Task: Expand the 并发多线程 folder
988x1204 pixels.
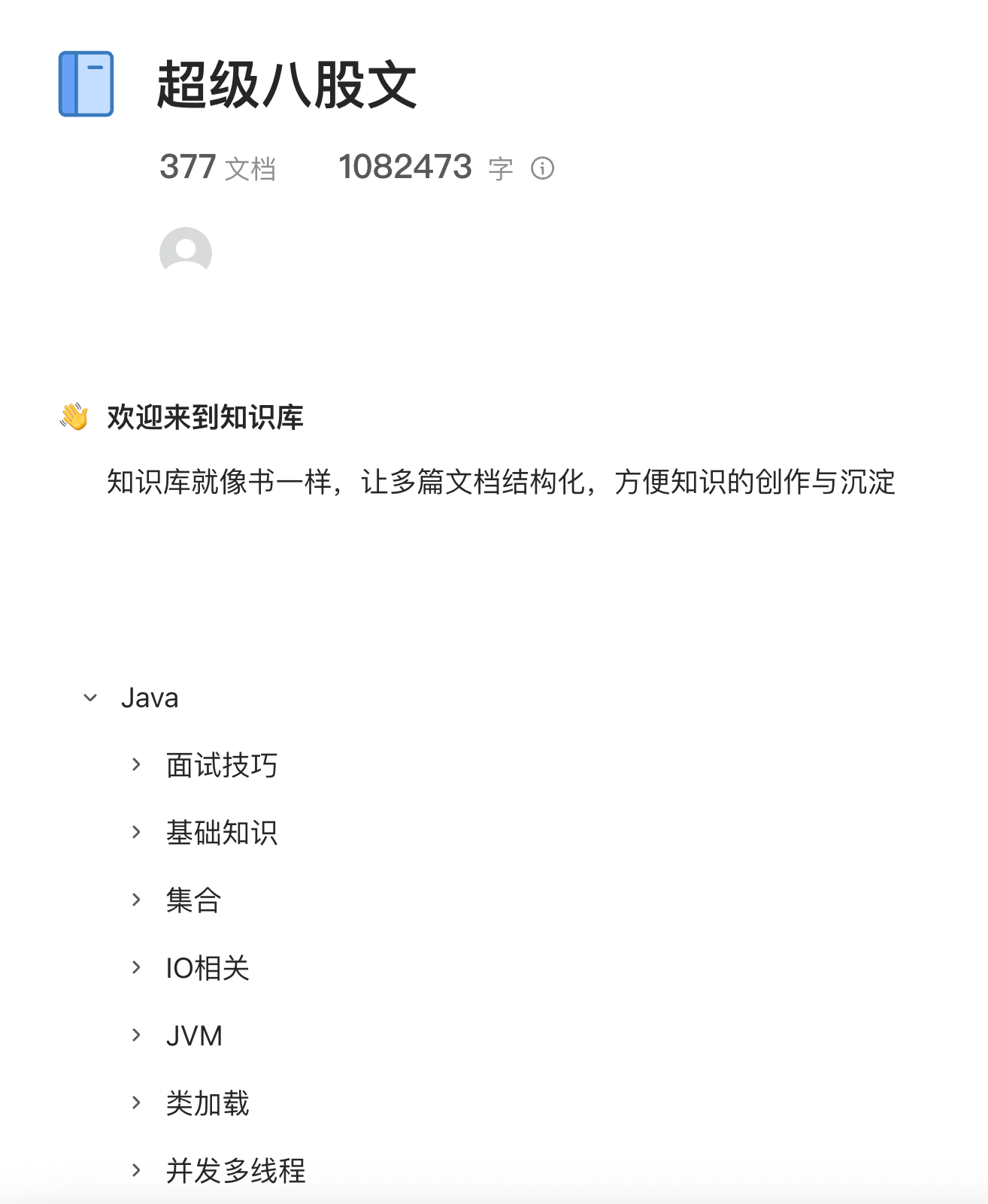Action: [136, 1171]
